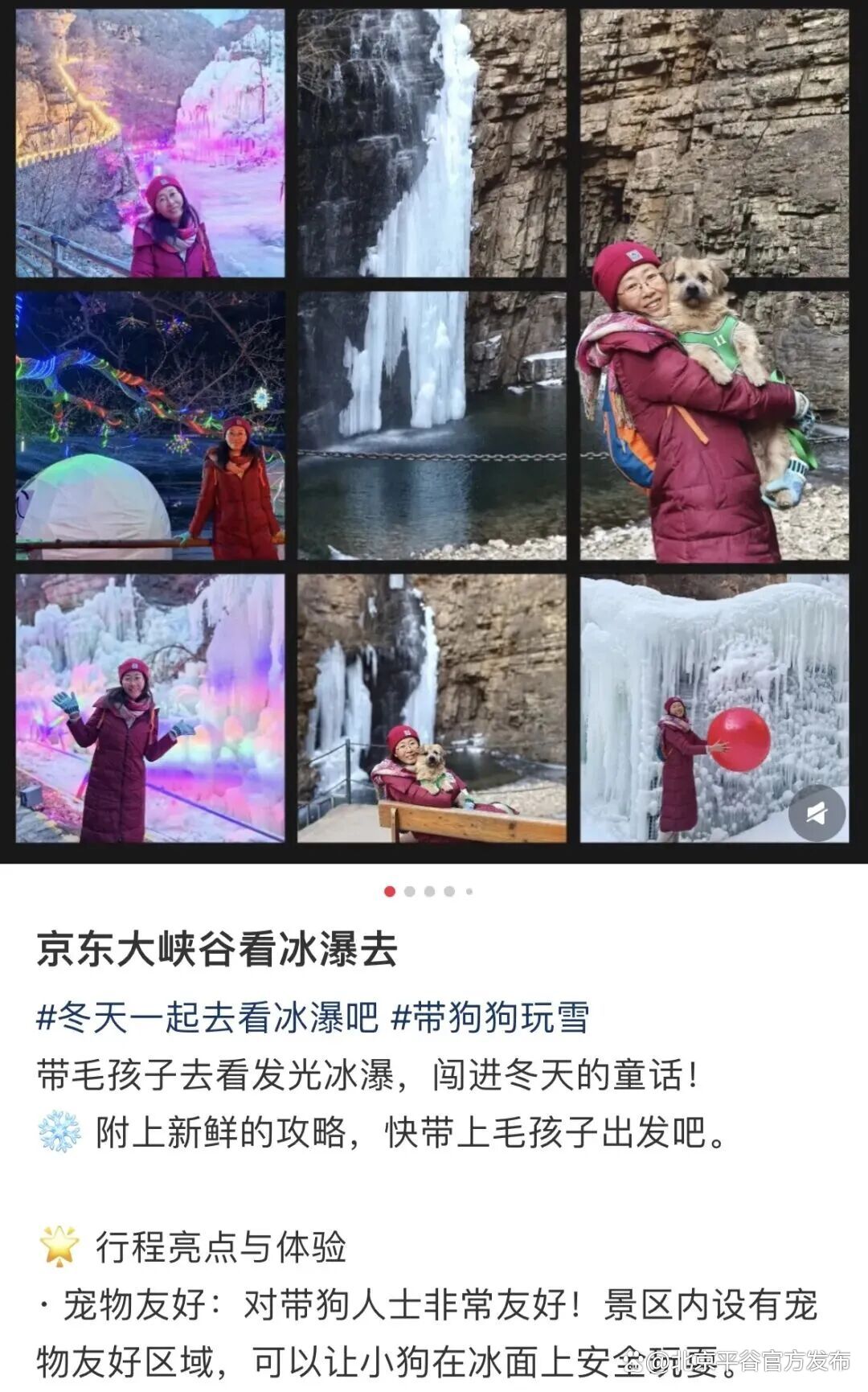Open the ice waterfall photo collage fullscreen
This screenshot has height=1392, width=868.
point(432,426)
